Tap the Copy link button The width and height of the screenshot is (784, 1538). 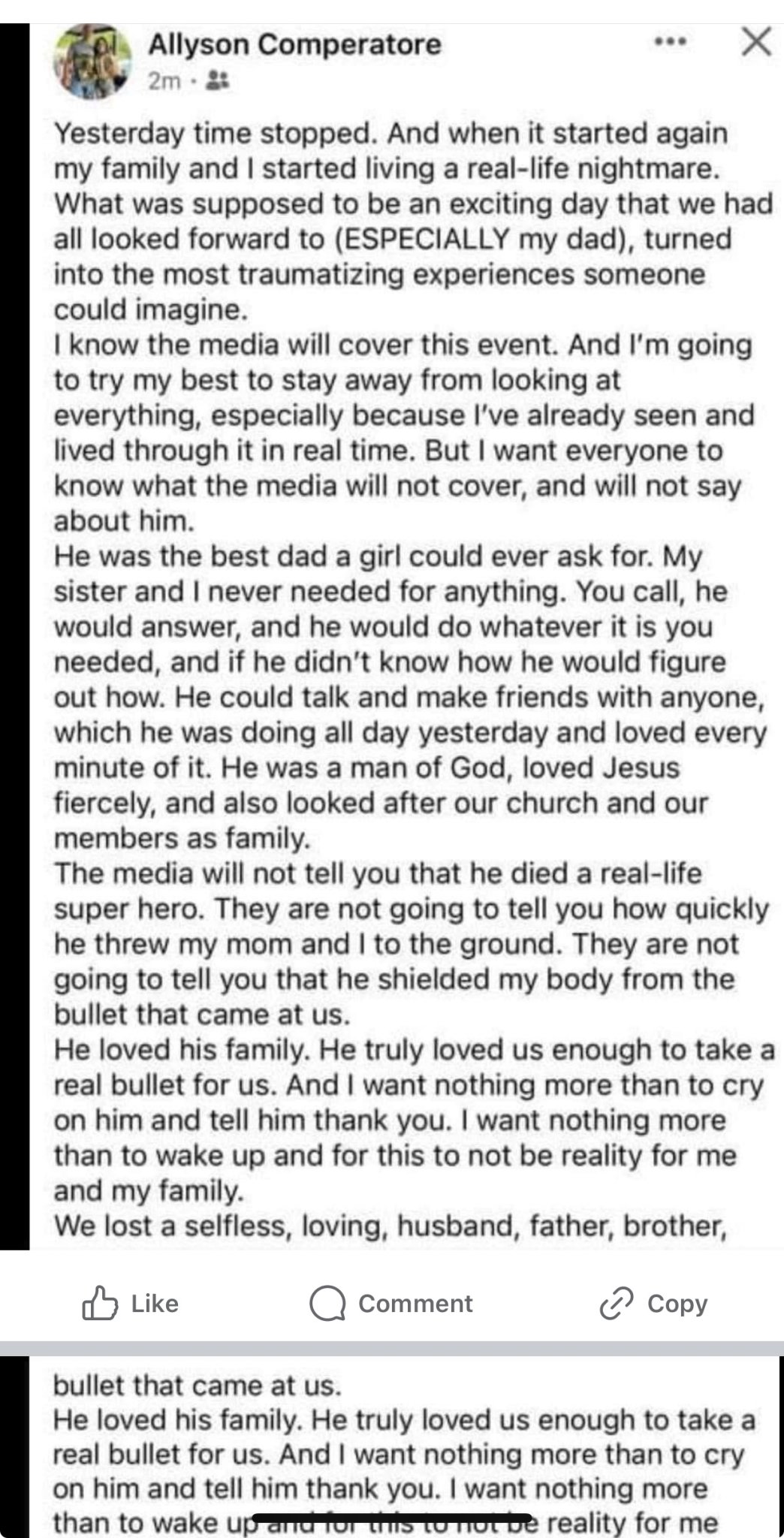pyautogui.click(x=653, y=1304)
